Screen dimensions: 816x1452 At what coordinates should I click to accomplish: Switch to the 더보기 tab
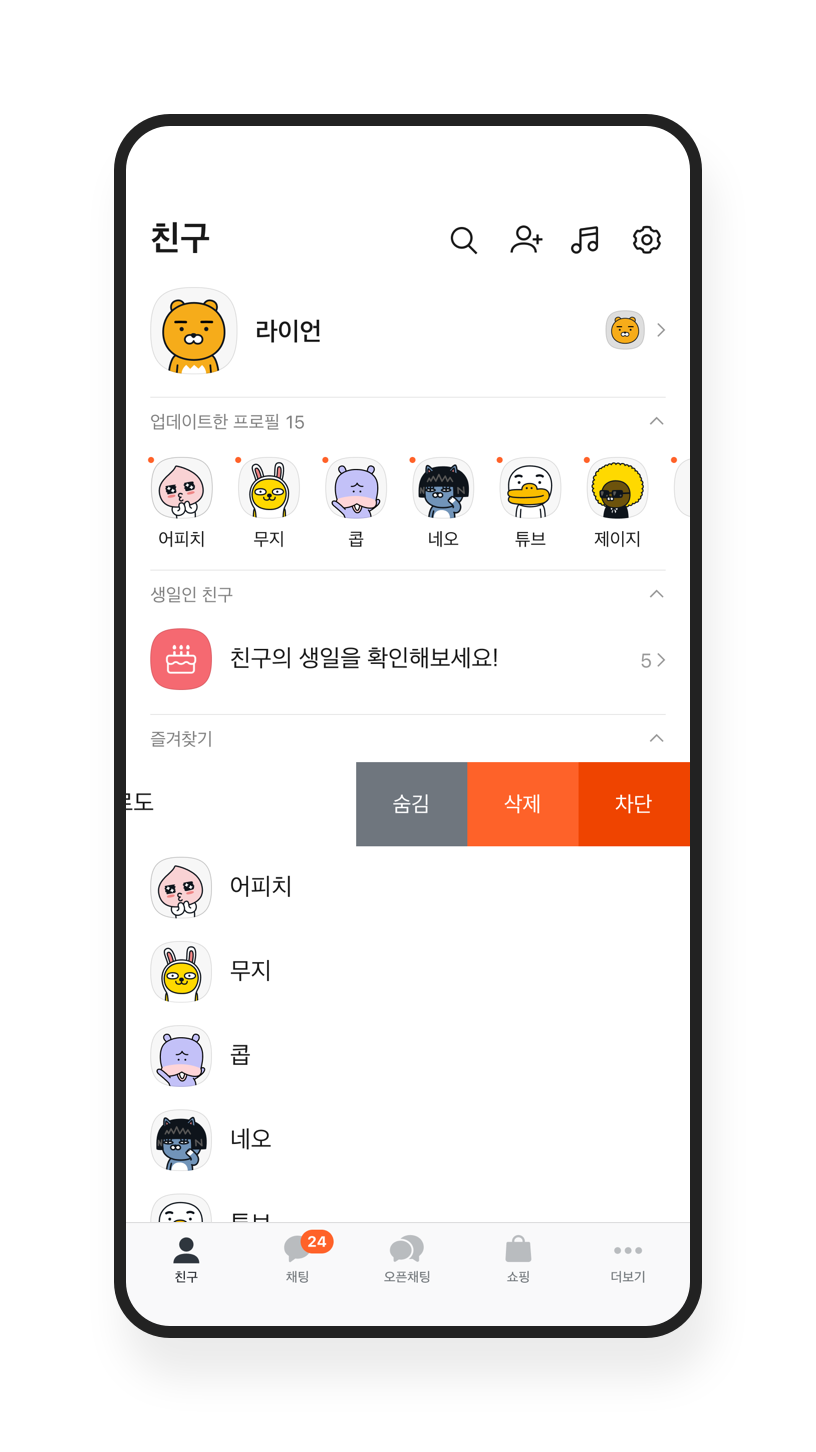pyautogui.click(x=628, y=1259)
